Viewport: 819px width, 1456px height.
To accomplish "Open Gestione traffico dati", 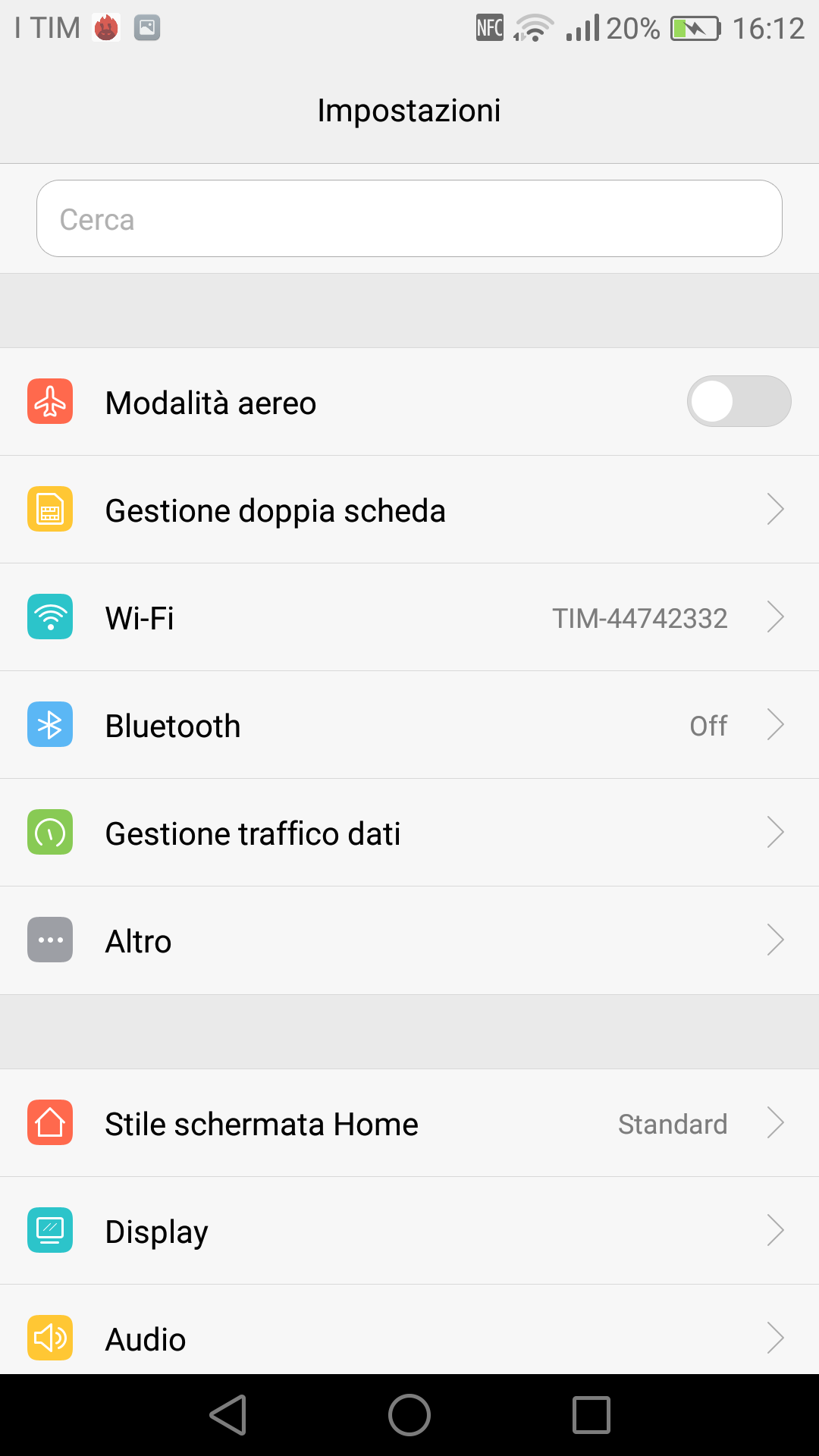I will click(x=409, y=833).
